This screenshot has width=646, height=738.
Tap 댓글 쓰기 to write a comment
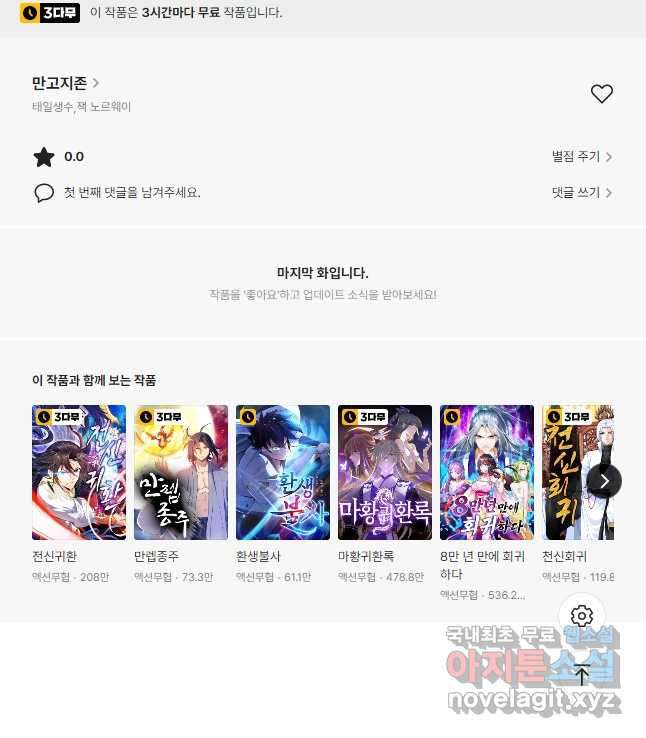(x=582, y=192)
